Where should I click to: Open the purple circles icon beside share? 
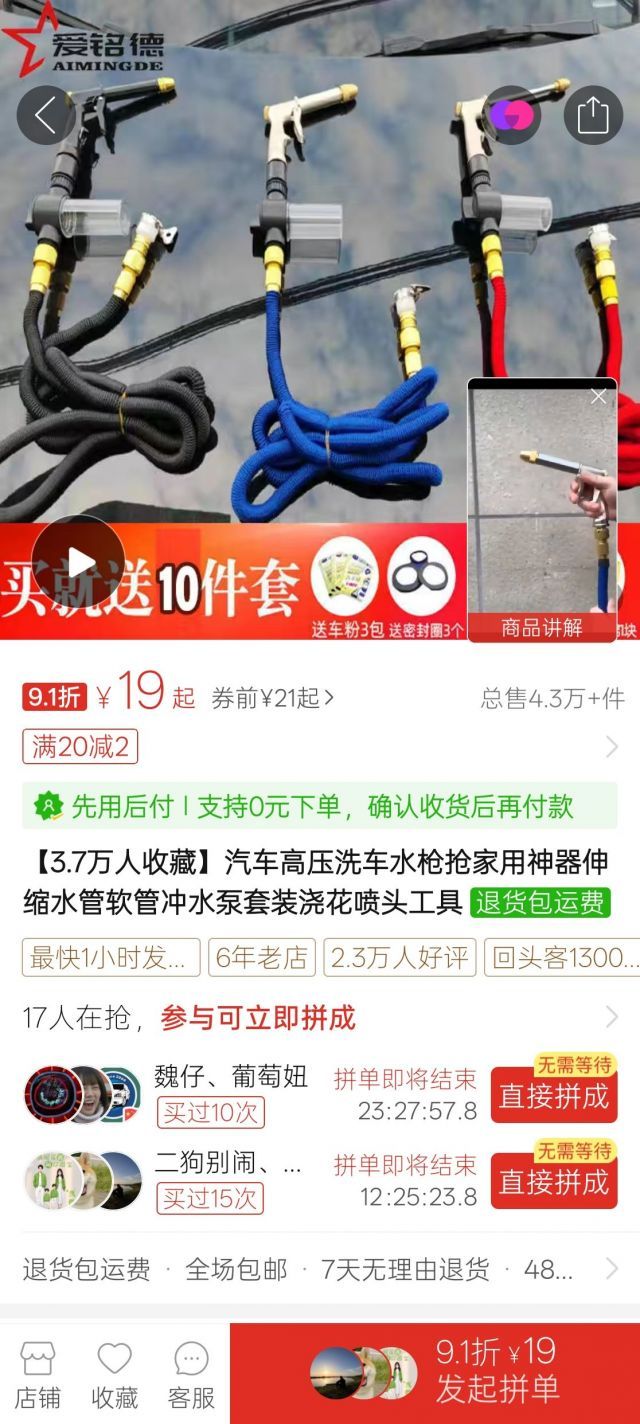pos(511,115)
